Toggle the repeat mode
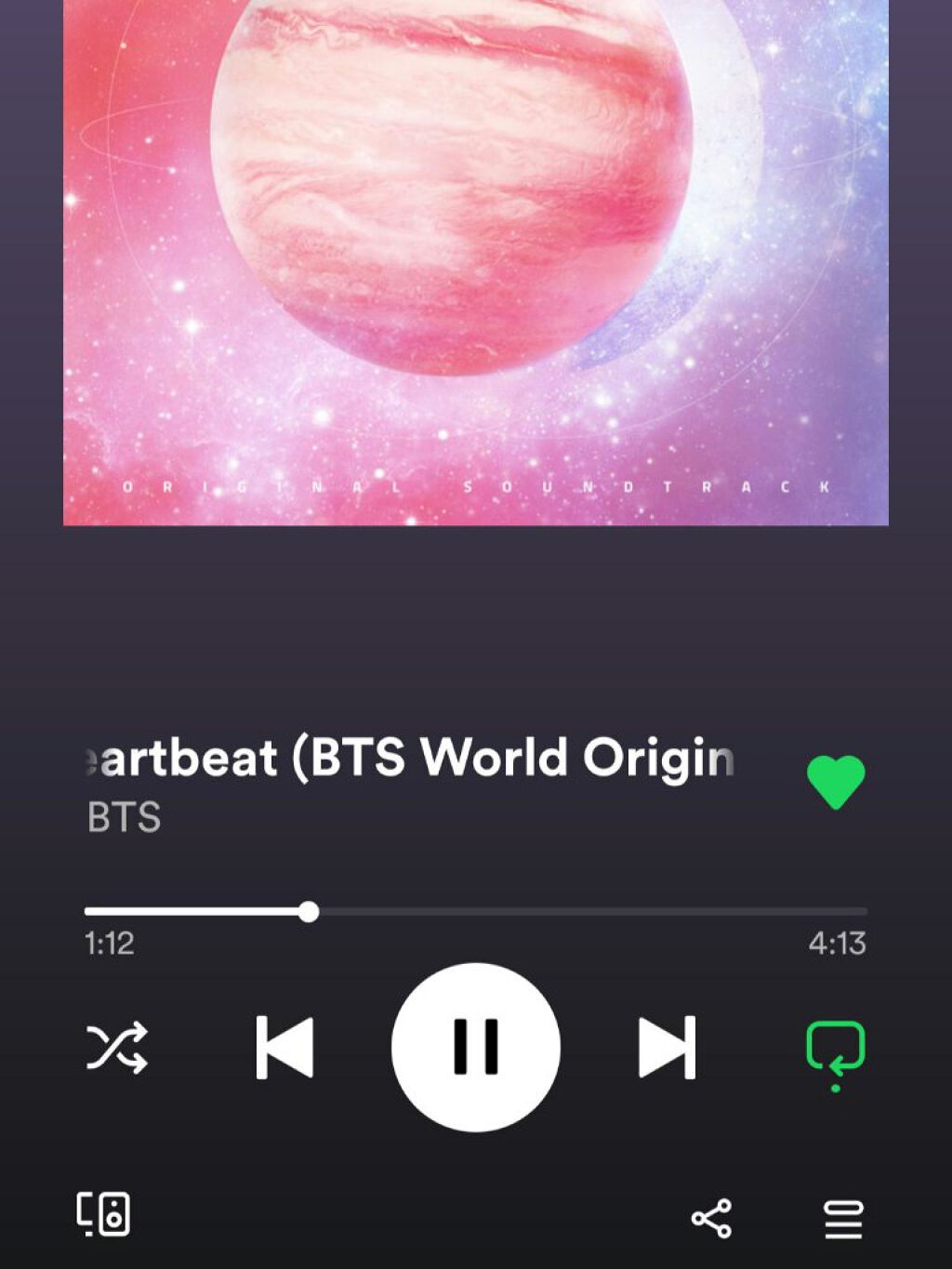Viewport: 952px width, 1269px height. (x=835, y=1051)
